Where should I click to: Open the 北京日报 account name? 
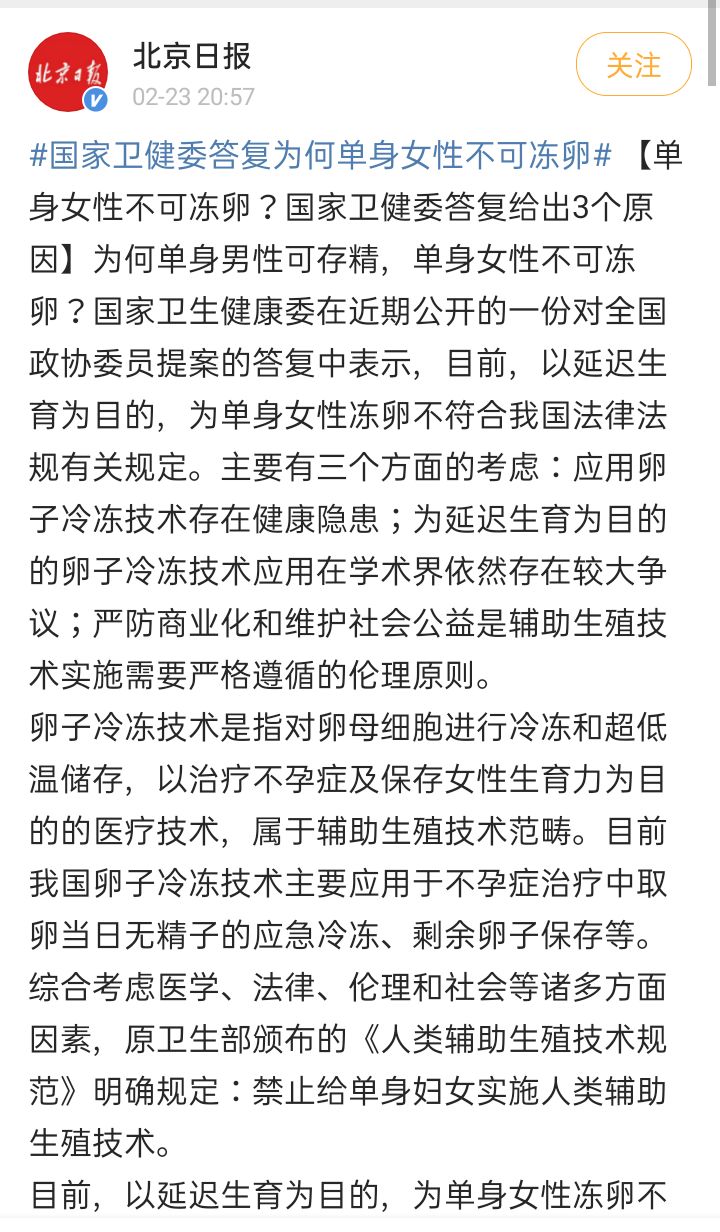tap(192, 56)
